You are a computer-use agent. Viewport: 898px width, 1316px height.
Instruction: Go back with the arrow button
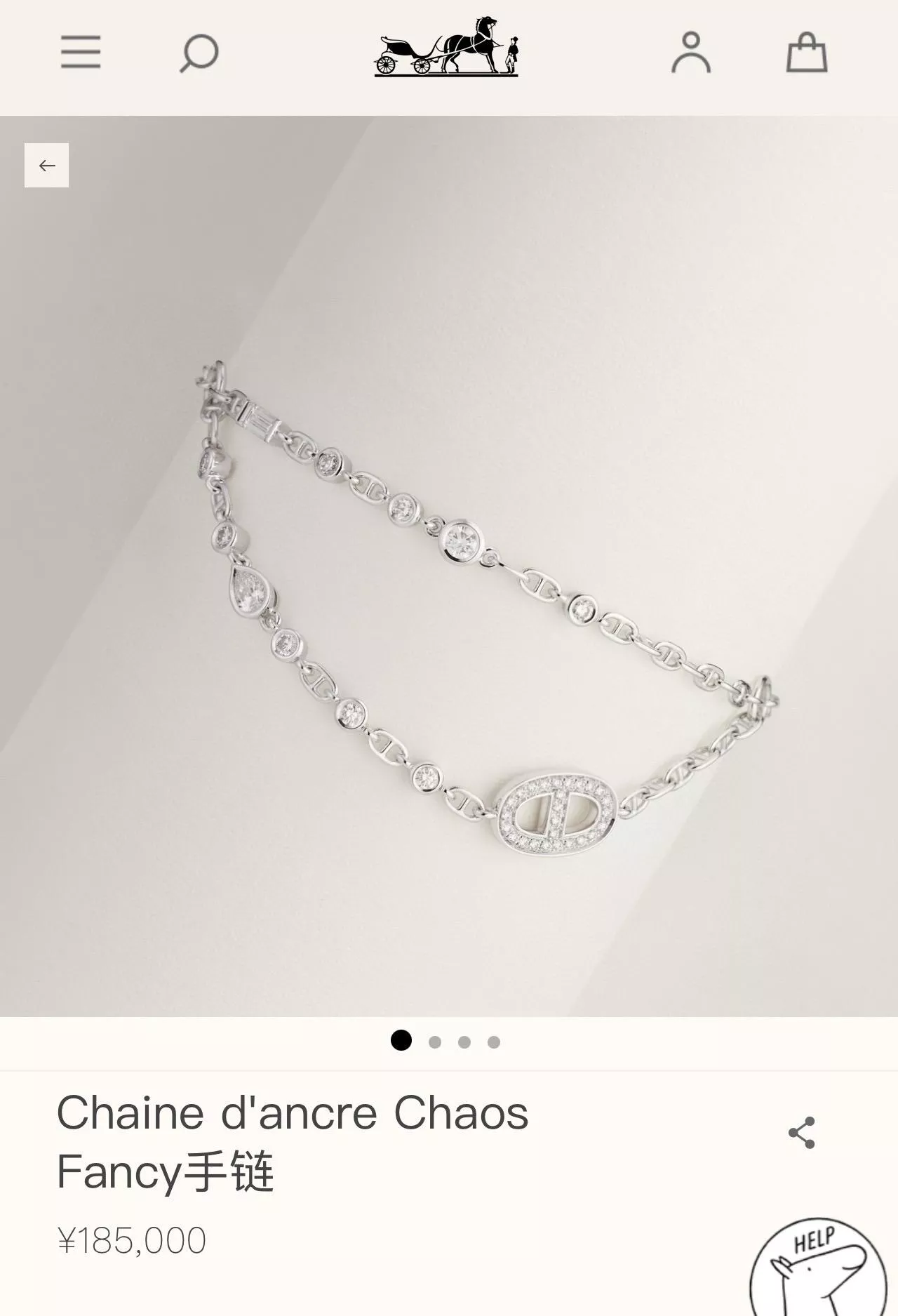click(x=47, y=166)
